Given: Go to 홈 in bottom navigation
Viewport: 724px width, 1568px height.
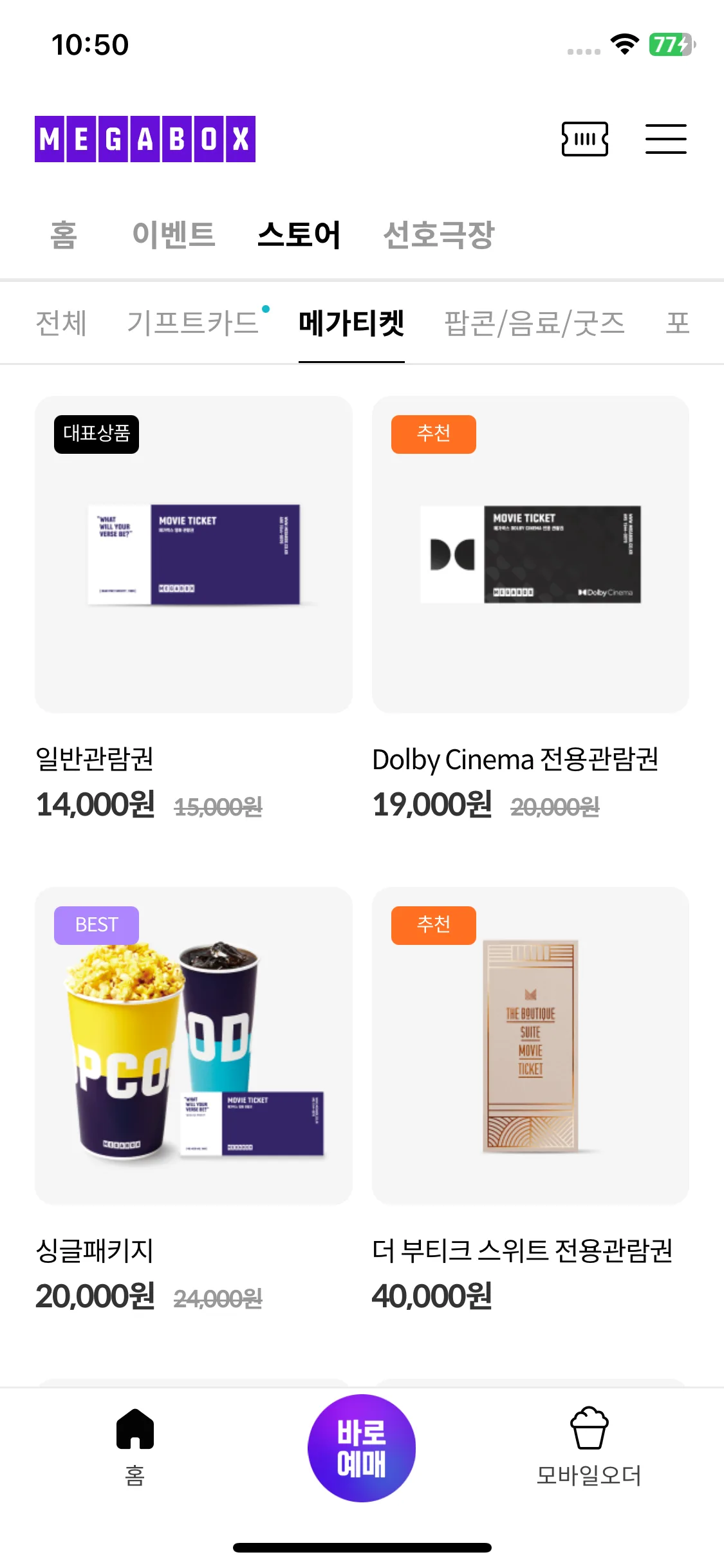Looking at the screenshot, I should point(135,1446).
